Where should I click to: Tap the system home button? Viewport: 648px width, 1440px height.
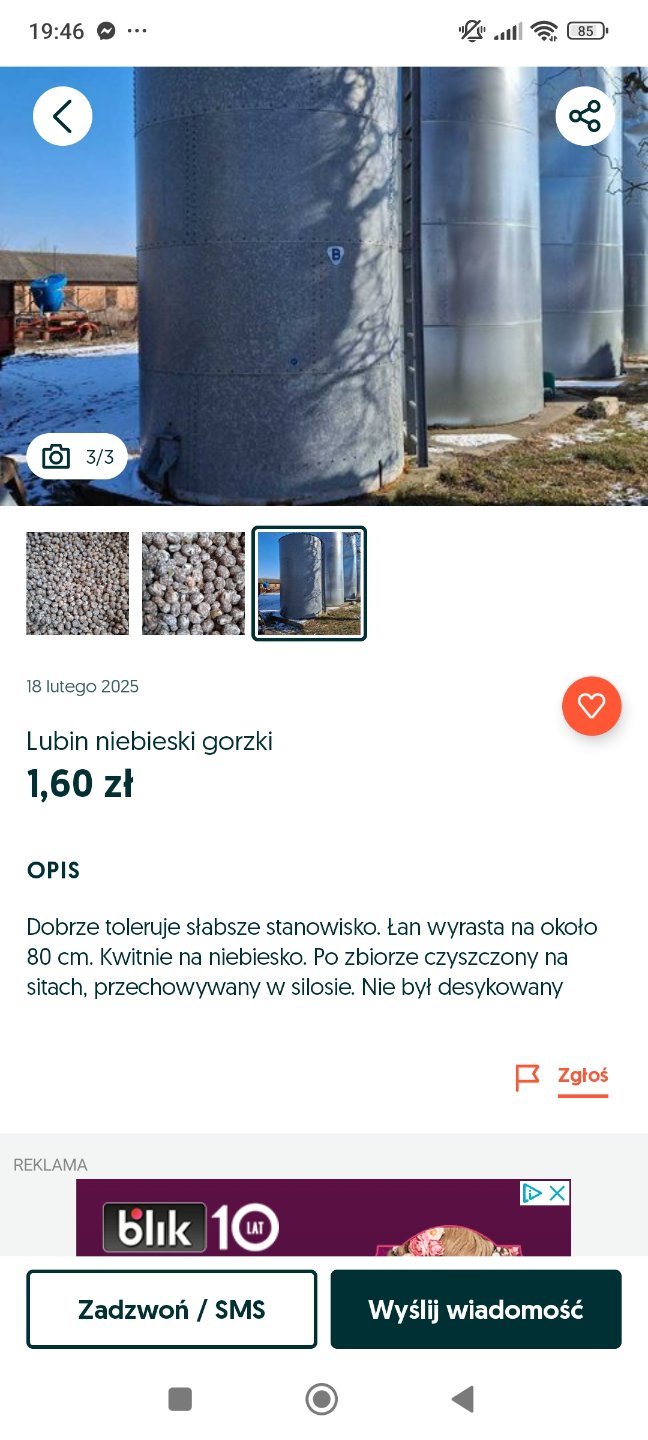(321, 1399)
